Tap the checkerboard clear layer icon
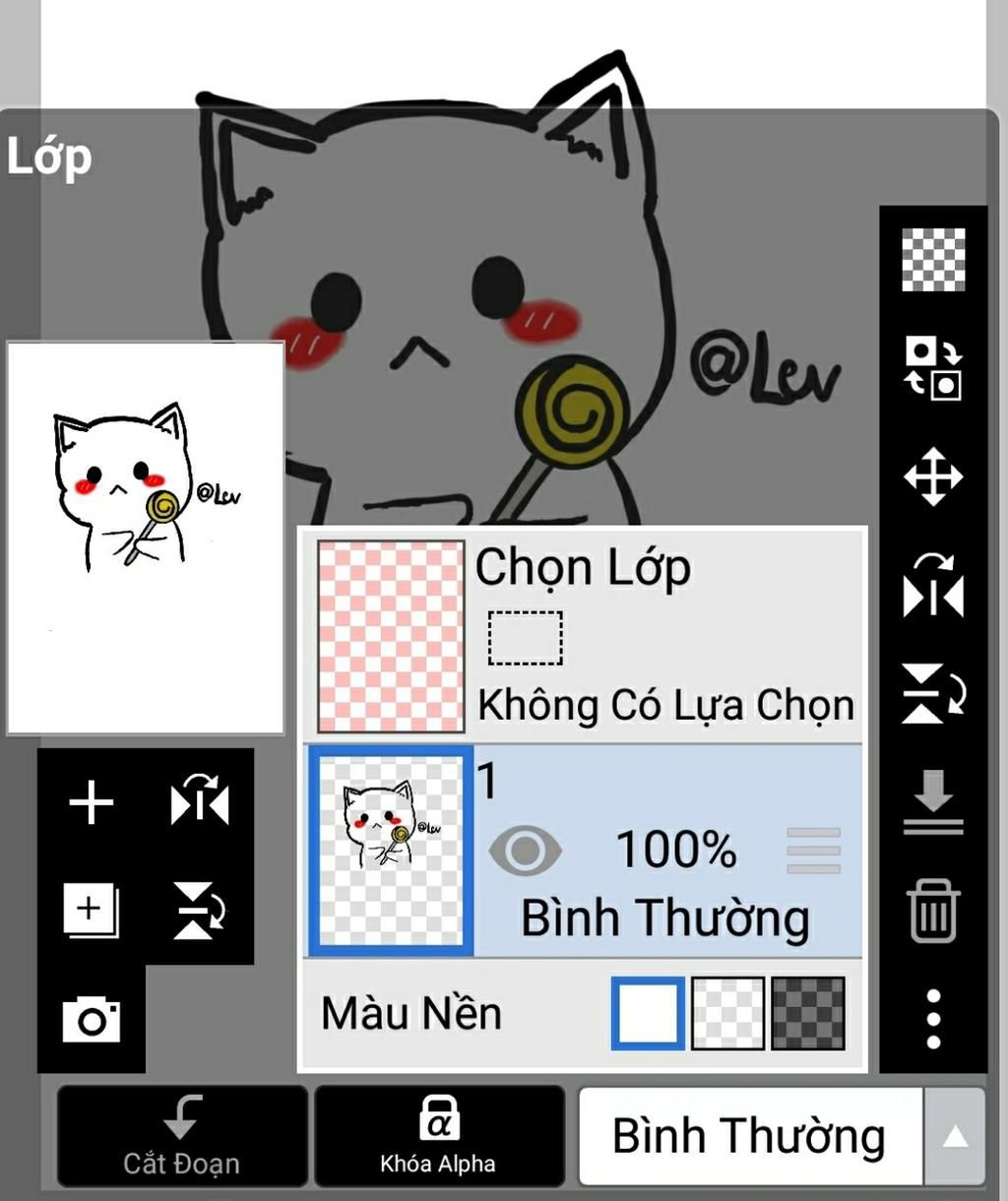Image resolution: width=1008 pixels, height=1201 pixels. (933, 260)
